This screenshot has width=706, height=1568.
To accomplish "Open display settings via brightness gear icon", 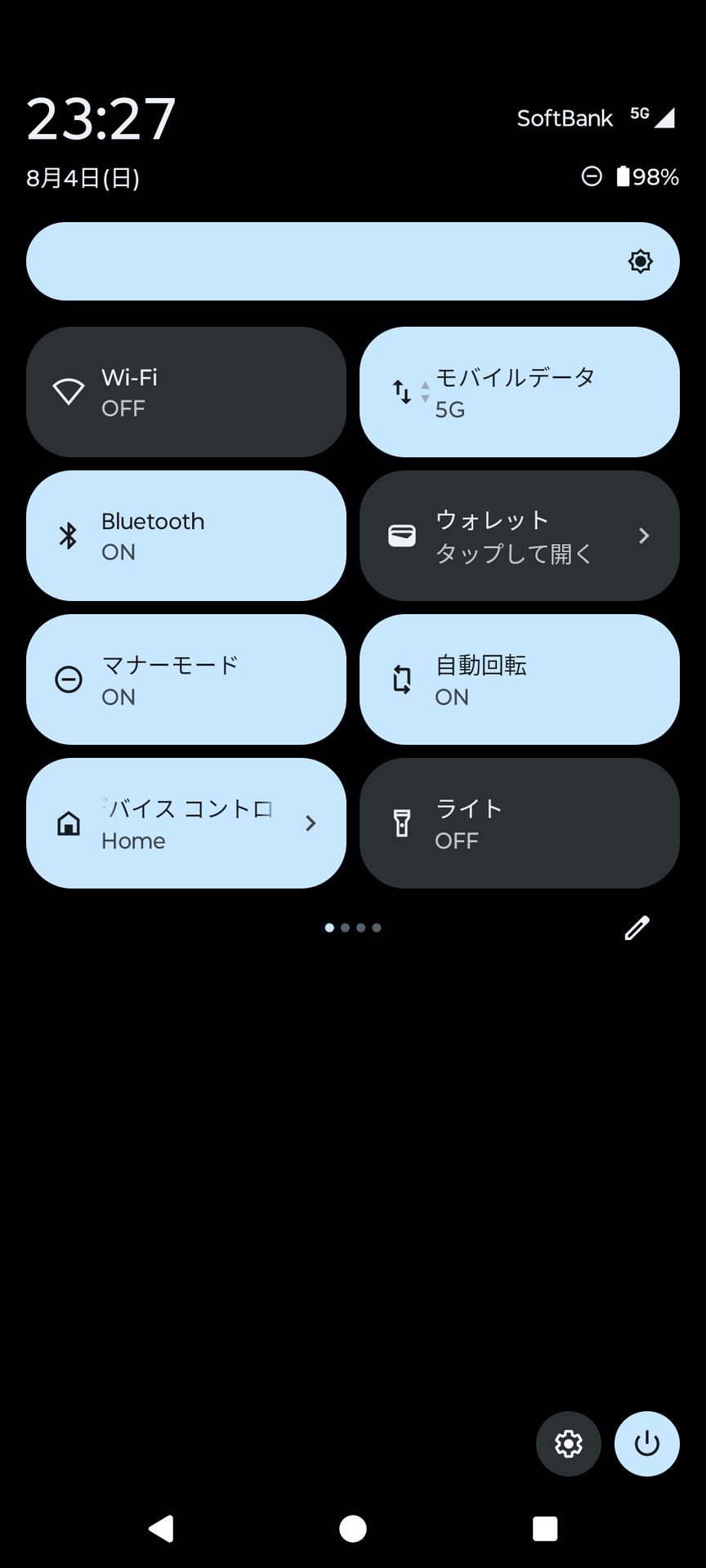I will point(639,261).
